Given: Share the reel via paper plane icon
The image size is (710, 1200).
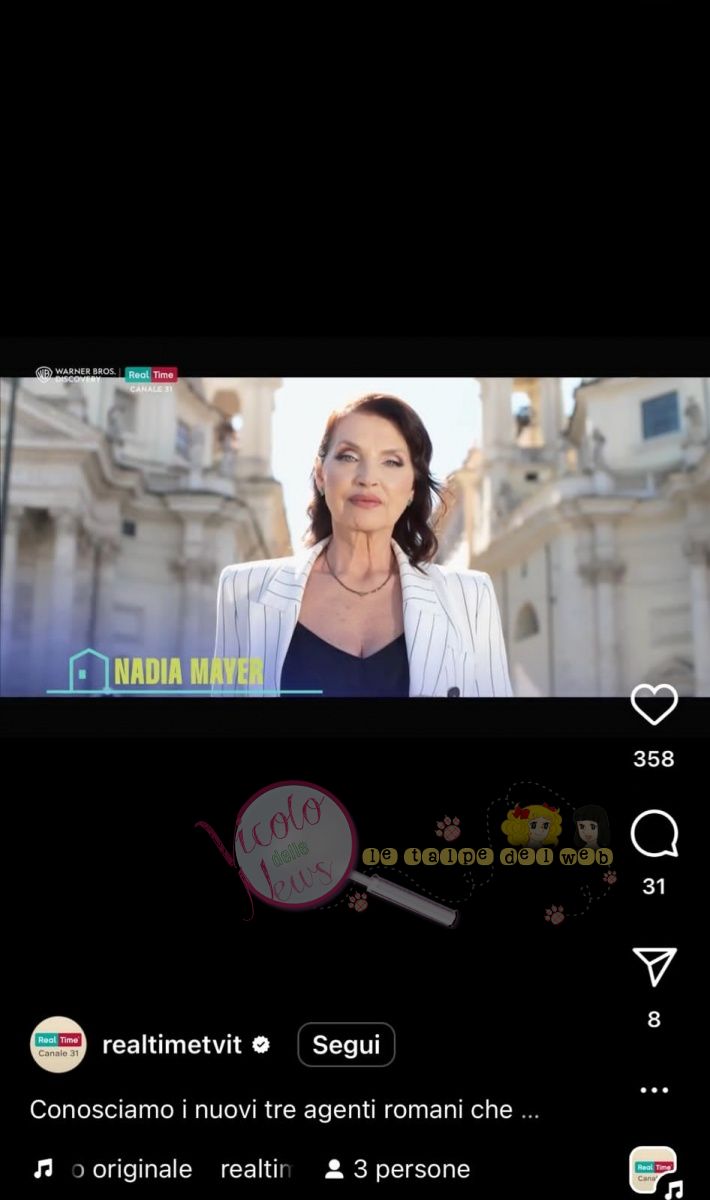Looking at the screenshot, I should [x=654, y=967].
